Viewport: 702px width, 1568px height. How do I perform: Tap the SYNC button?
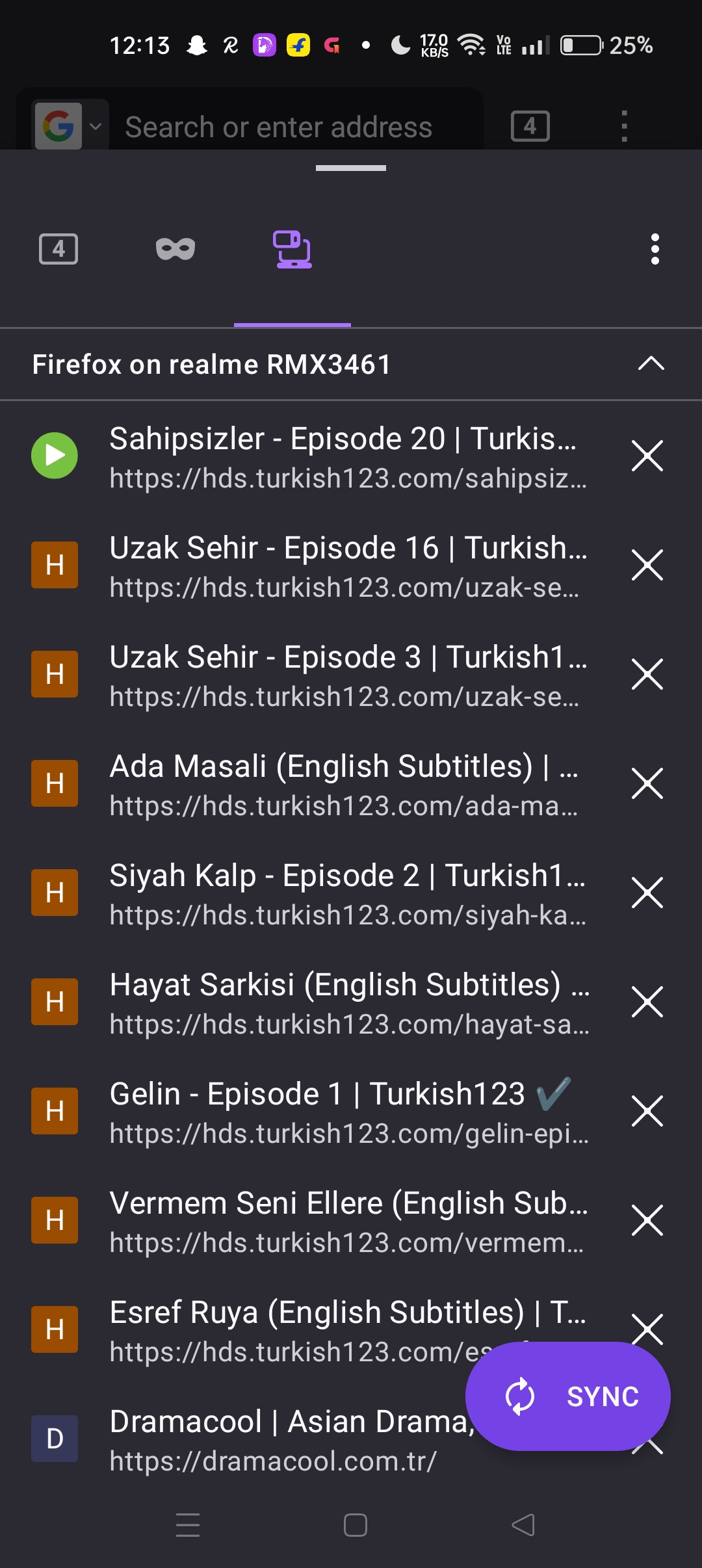tap(568, 1396)
